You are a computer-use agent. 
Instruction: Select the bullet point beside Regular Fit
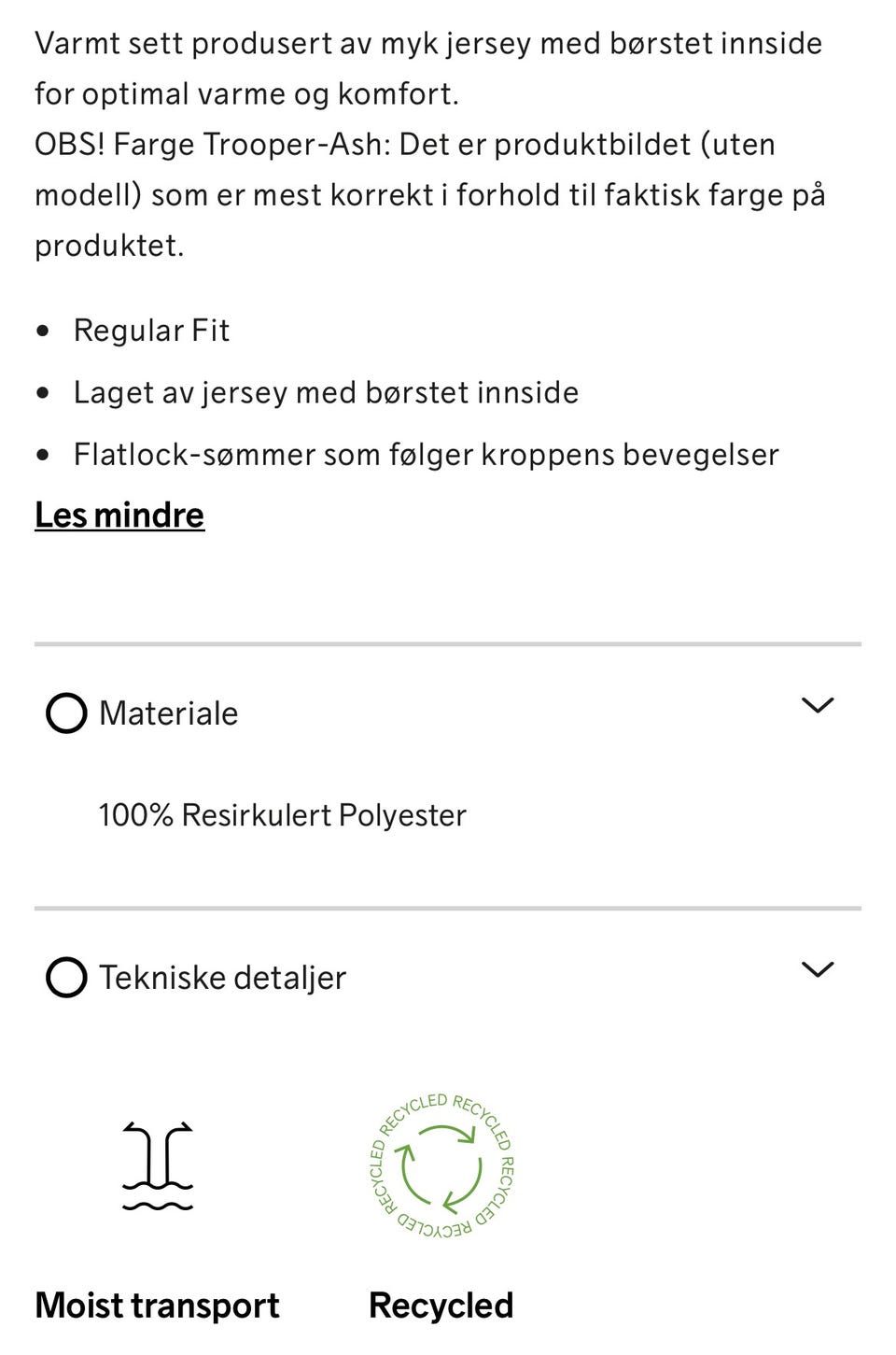42,332
